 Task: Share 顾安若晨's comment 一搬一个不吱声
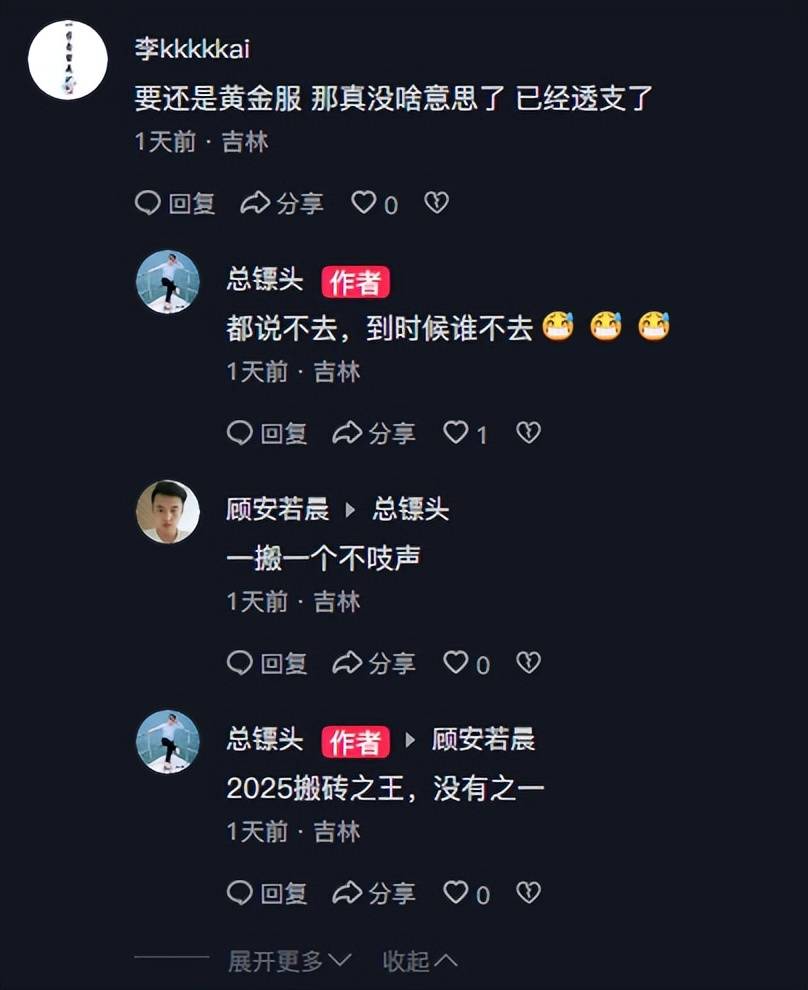pyautogui.click(x=374, y=663)
